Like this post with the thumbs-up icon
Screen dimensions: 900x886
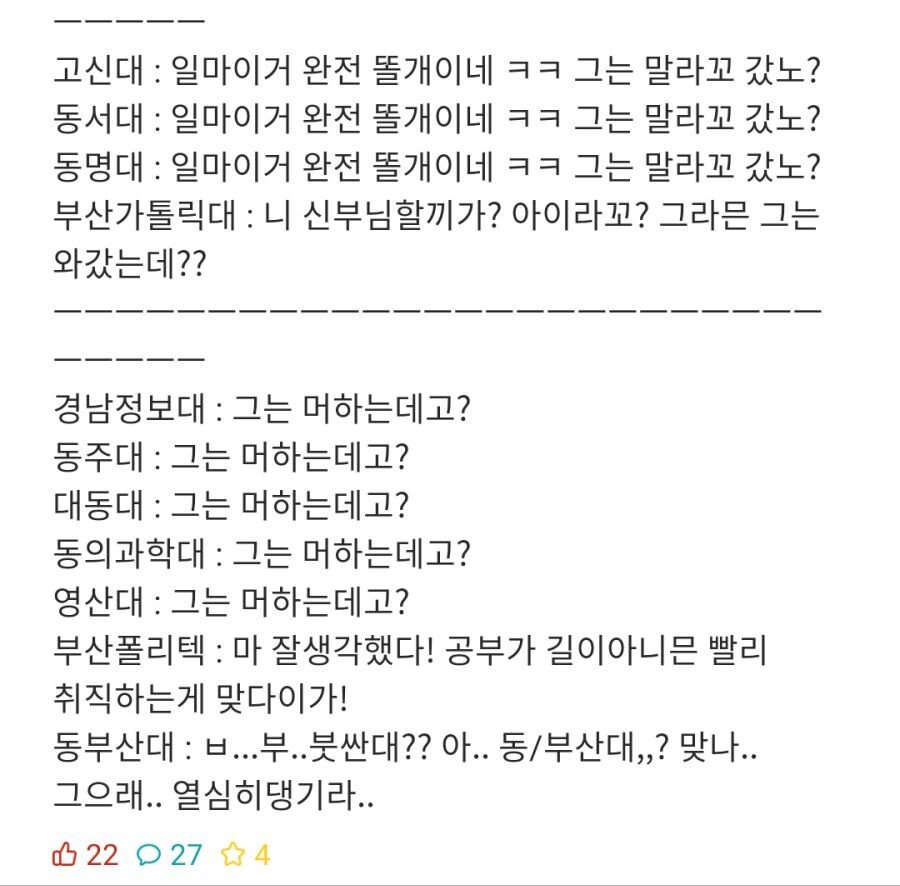(x=66, y=854)
